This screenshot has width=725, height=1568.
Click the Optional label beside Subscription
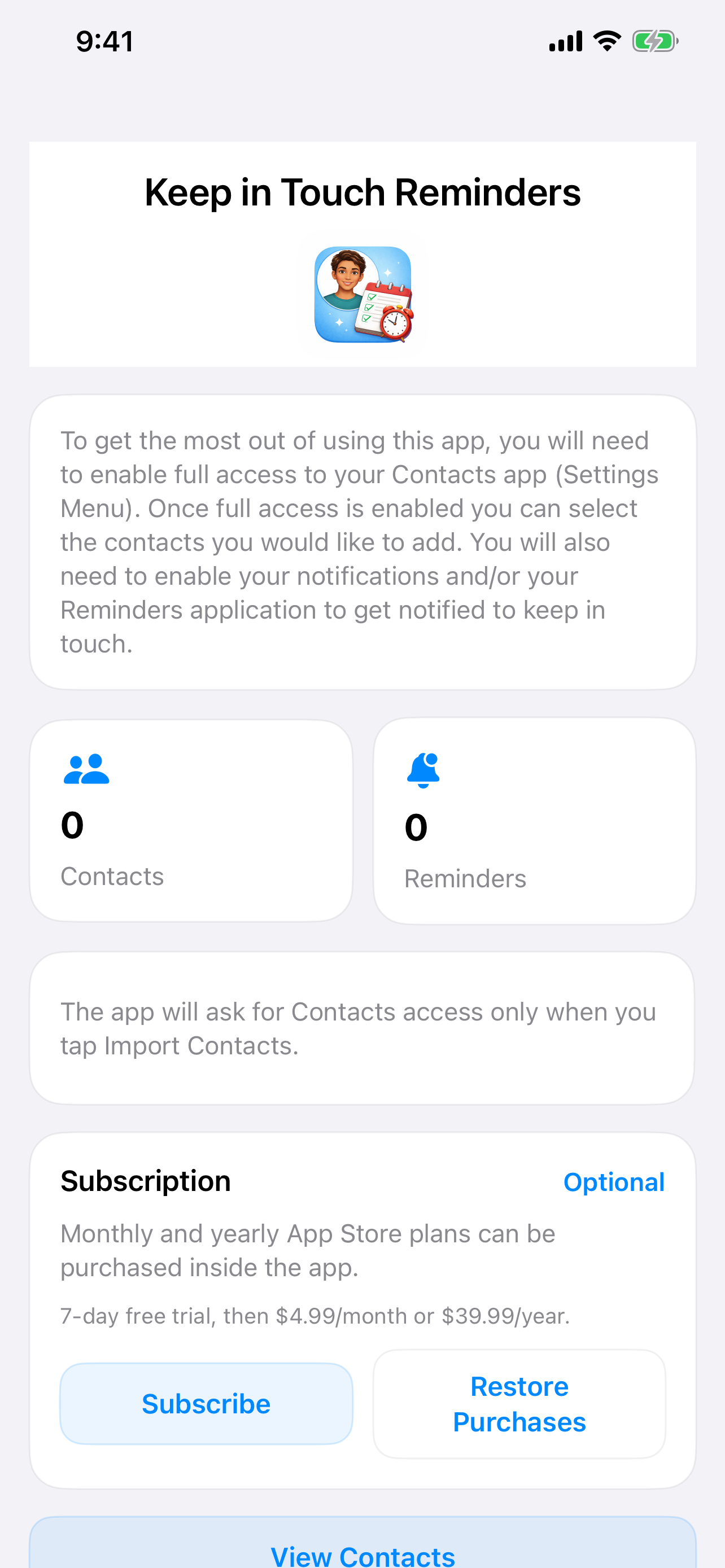tap(614, 1181)
